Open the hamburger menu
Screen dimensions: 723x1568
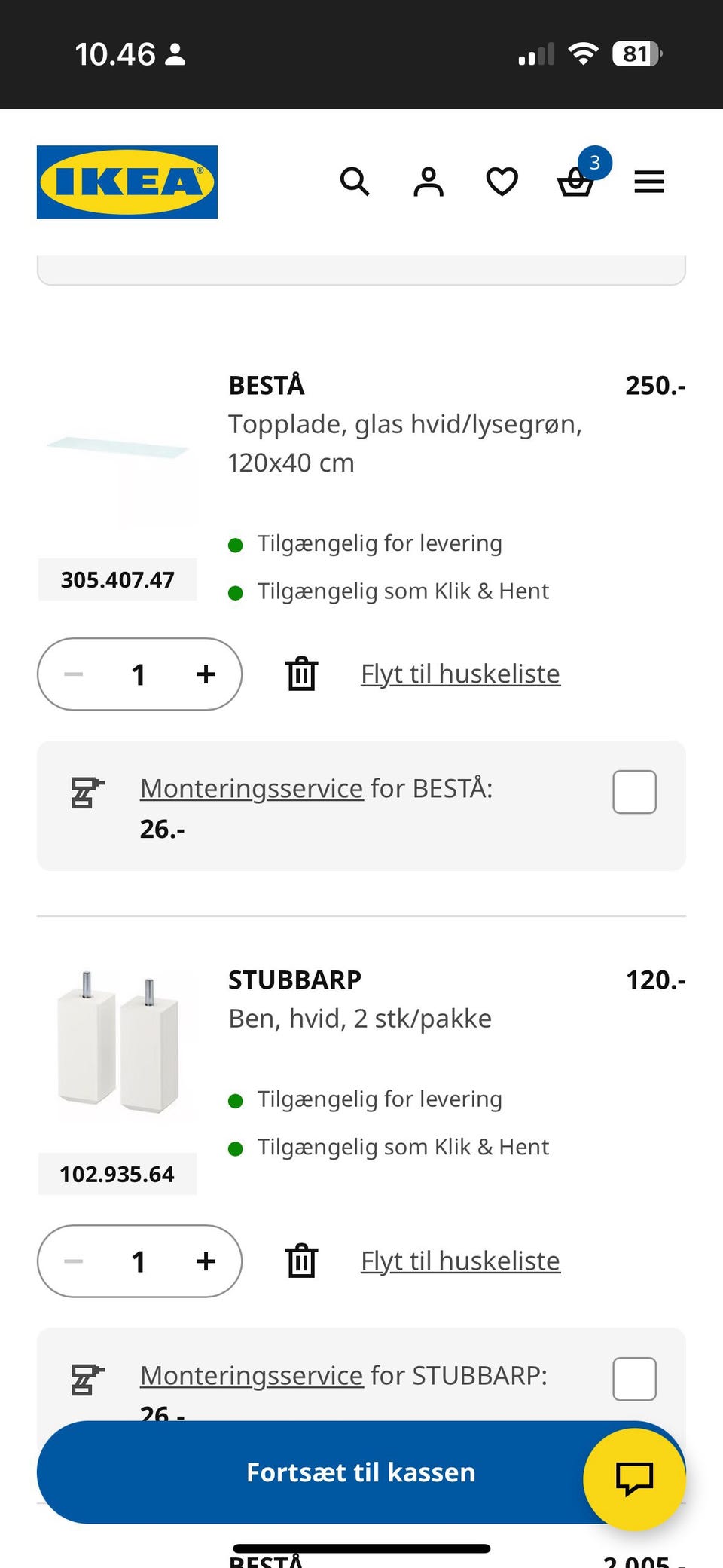click(x=649, y=182)
